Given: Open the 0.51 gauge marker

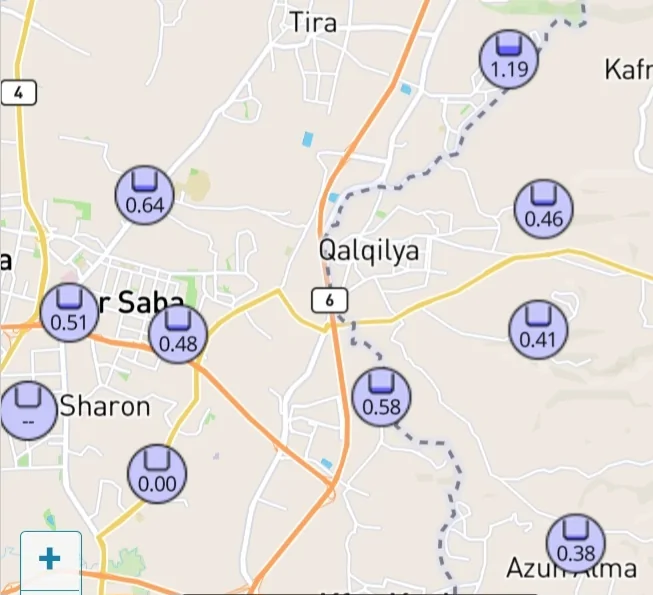Looking at the screenshot, I should click(69, 312).
